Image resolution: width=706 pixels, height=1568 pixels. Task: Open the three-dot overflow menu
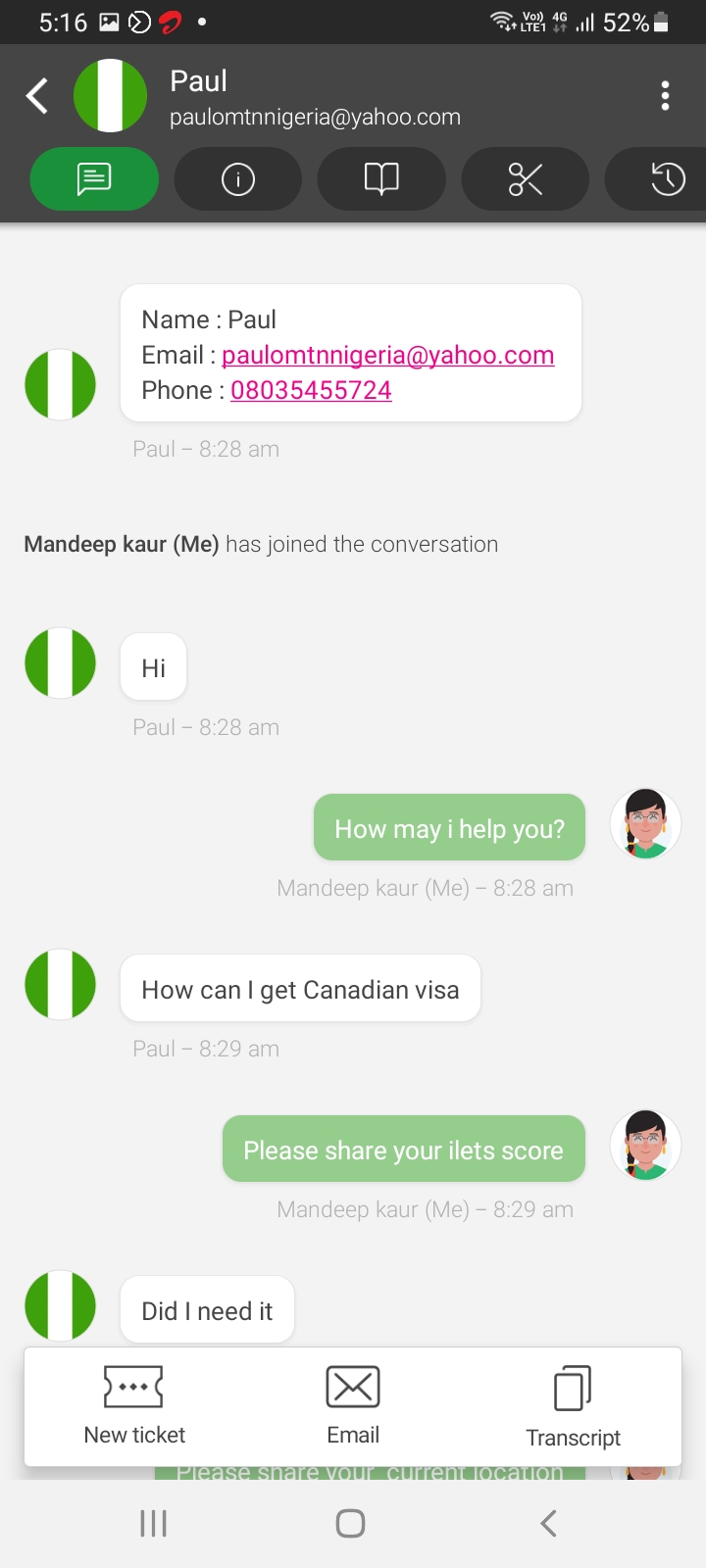[666, 95]
